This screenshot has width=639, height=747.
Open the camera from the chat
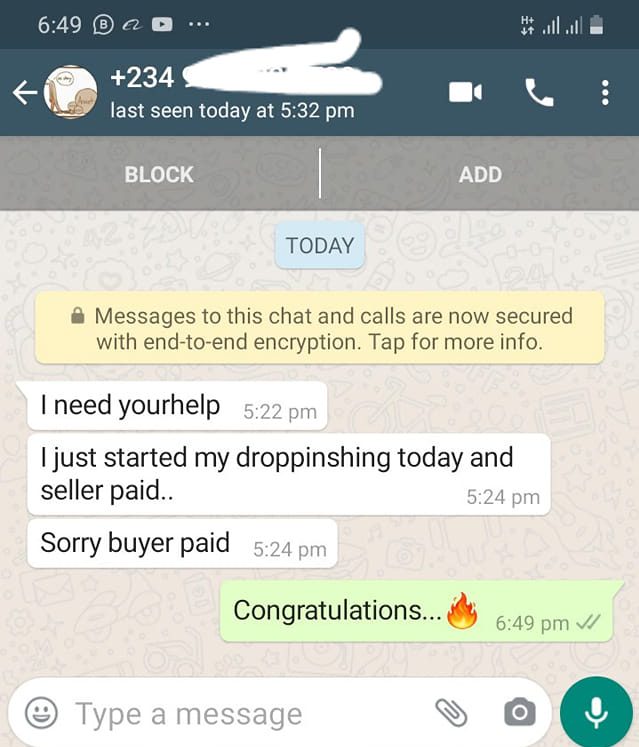(519, 713)
